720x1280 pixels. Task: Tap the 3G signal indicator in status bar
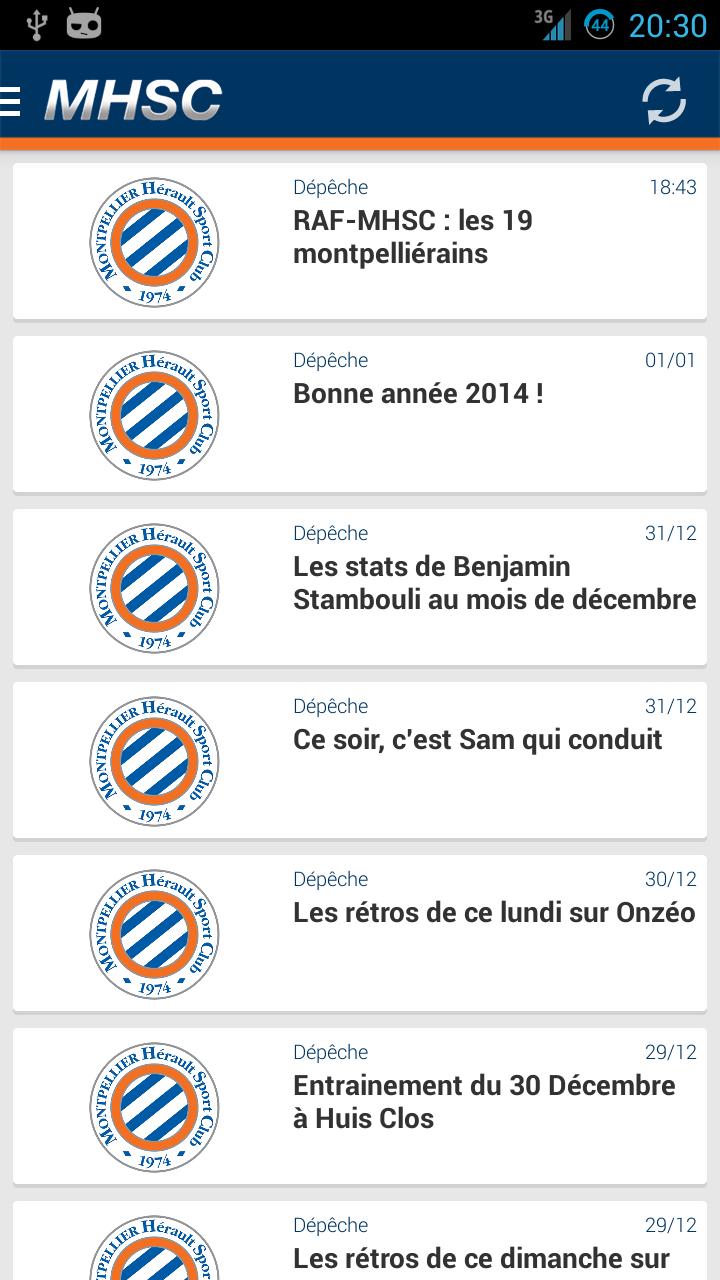tap(554, 24)
